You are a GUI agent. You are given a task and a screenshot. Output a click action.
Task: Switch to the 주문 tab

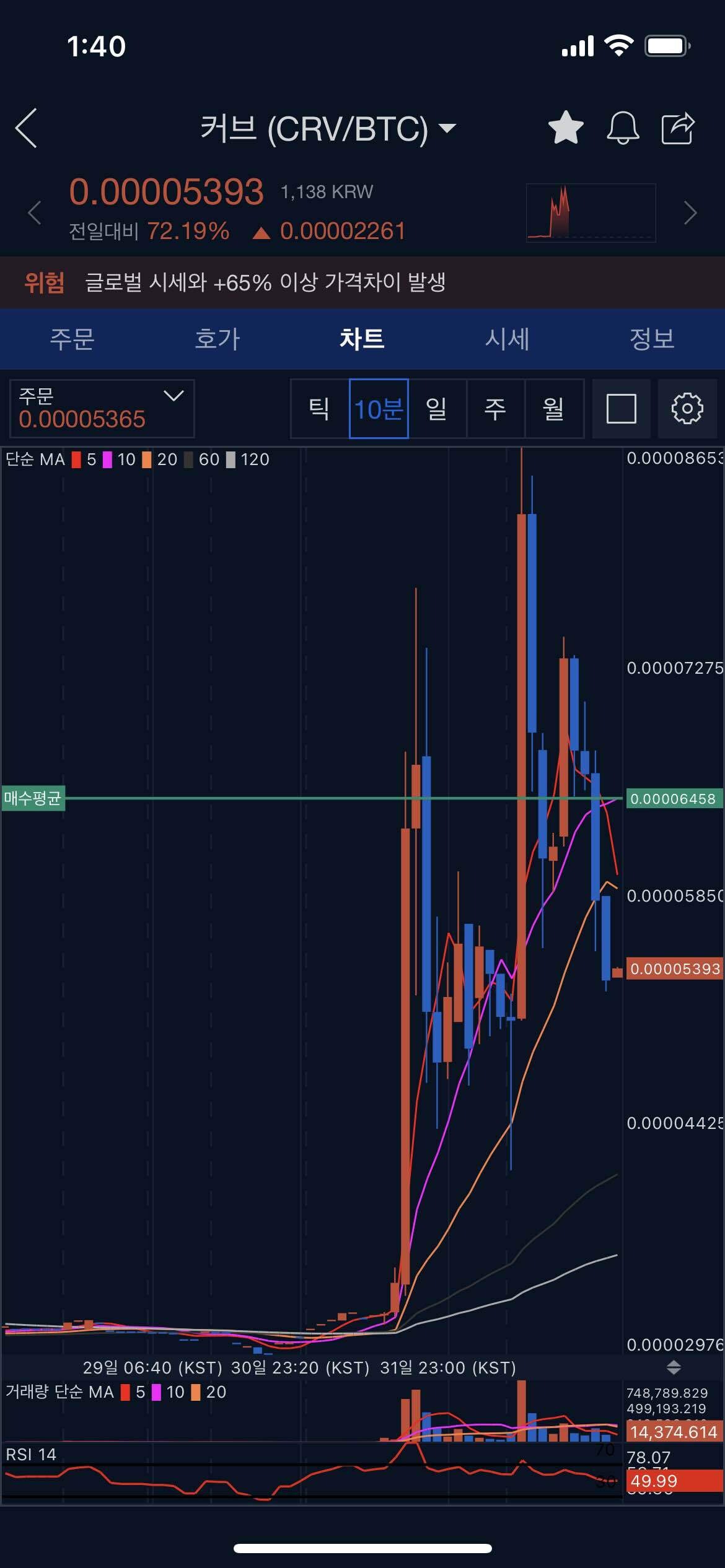tap(72, 339)
